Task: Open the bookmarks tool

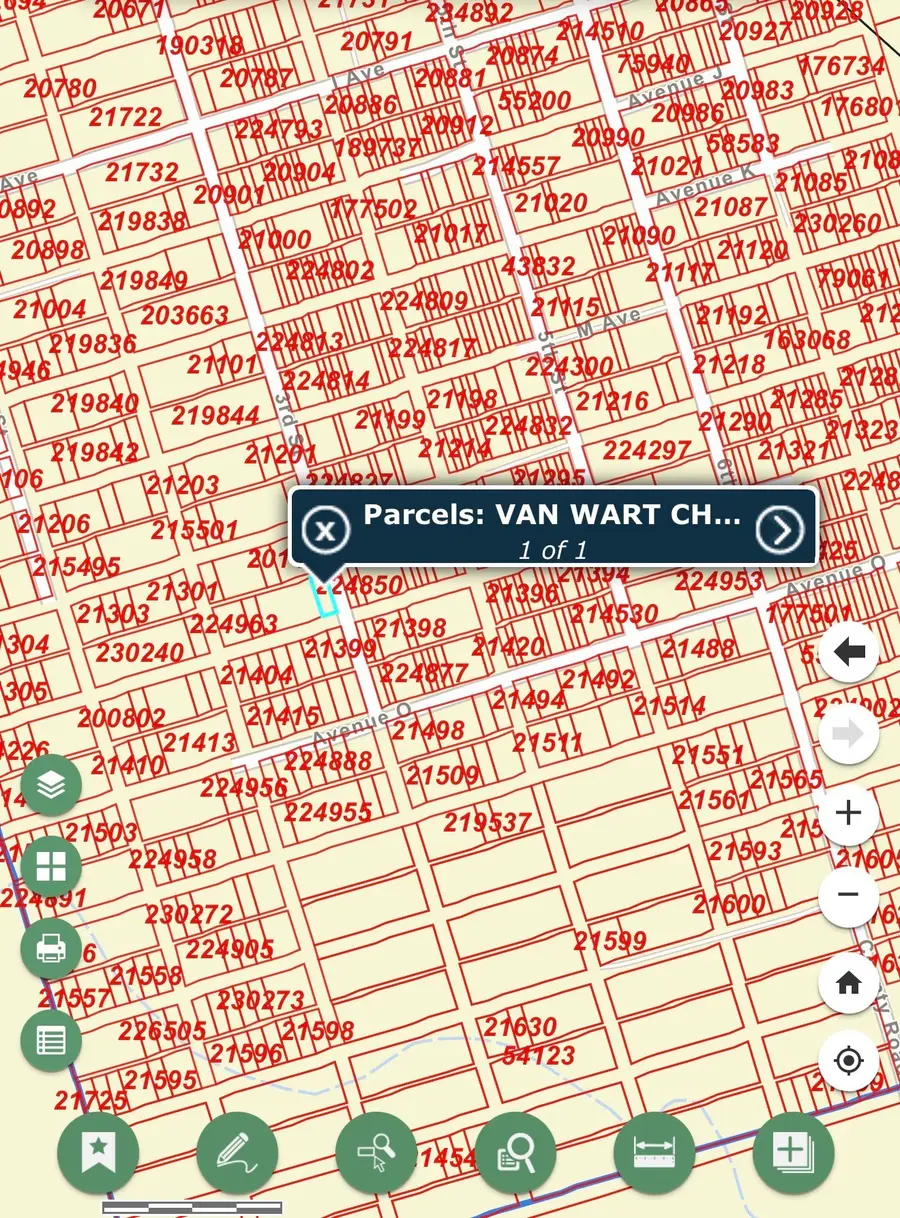Action: [98, 1153]
